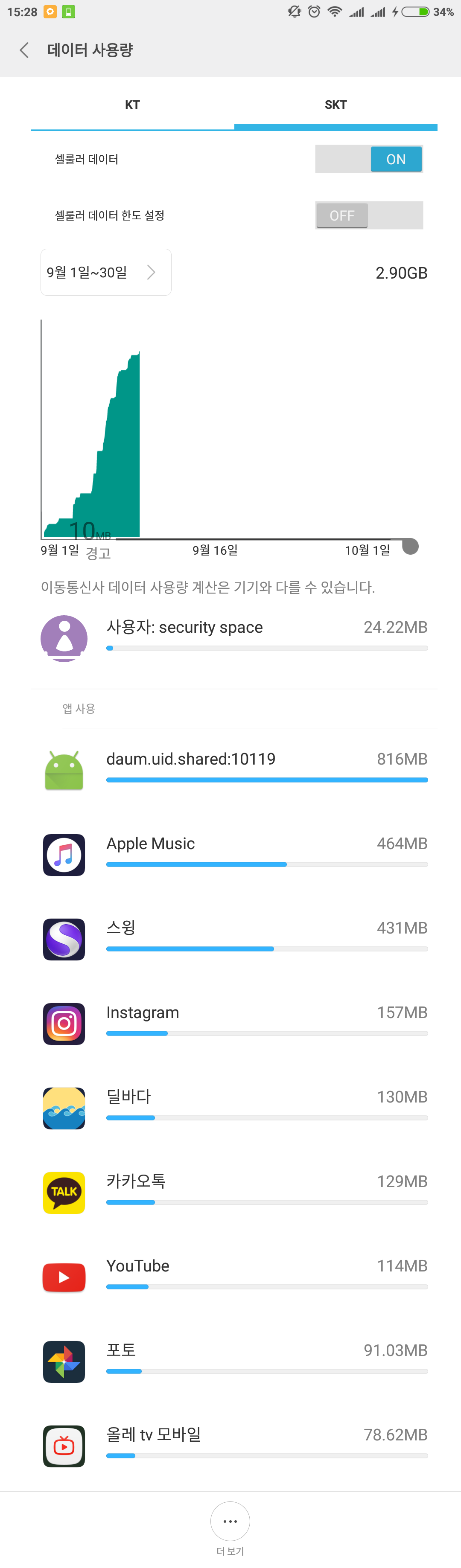Open 포토 app data usage
Image resolution: width=461 pixels, height=1568 pixels.
pyautogui.click(x=234, y=1361)
